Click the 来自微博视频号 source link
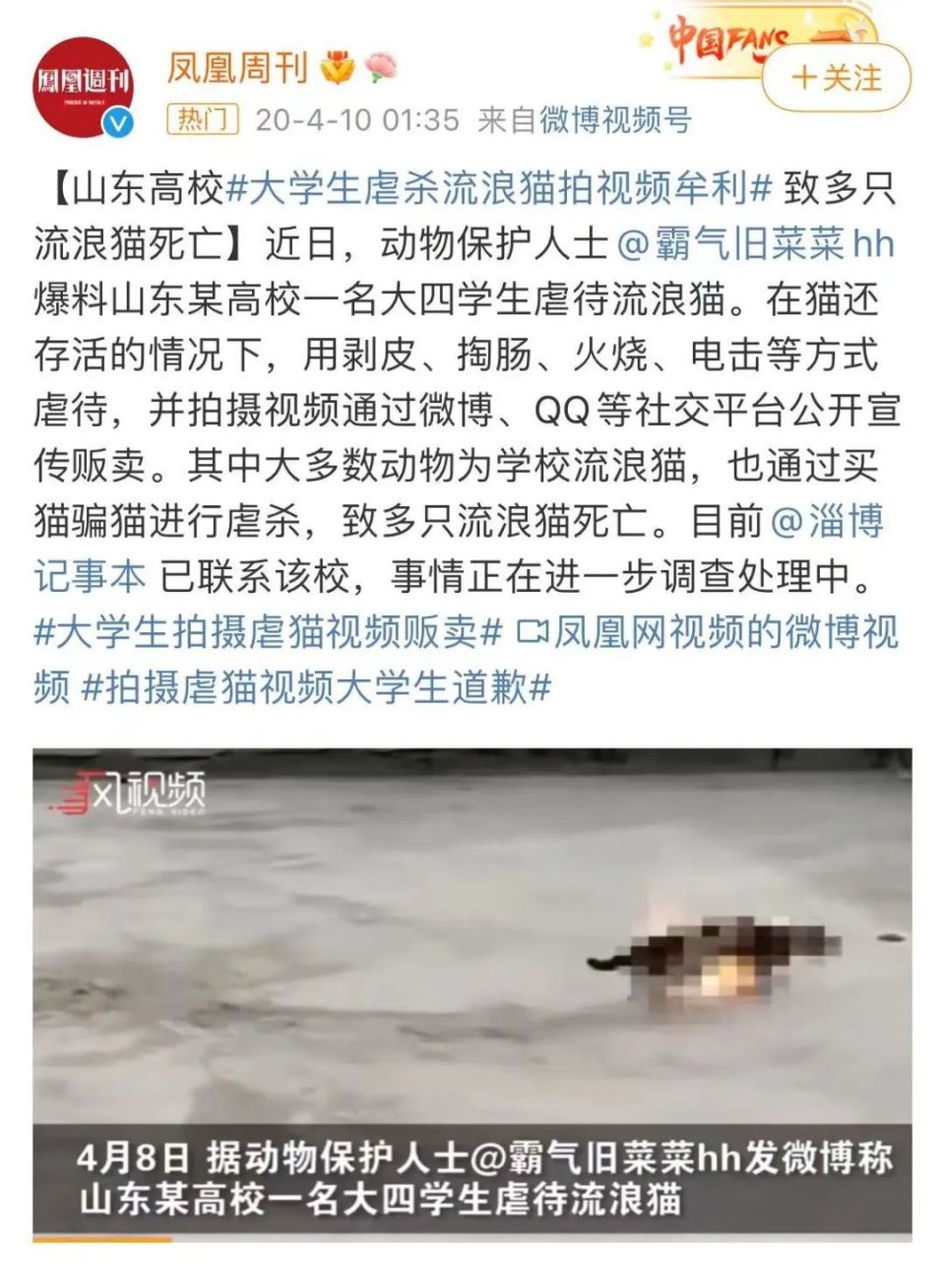 tap(590, 118)
